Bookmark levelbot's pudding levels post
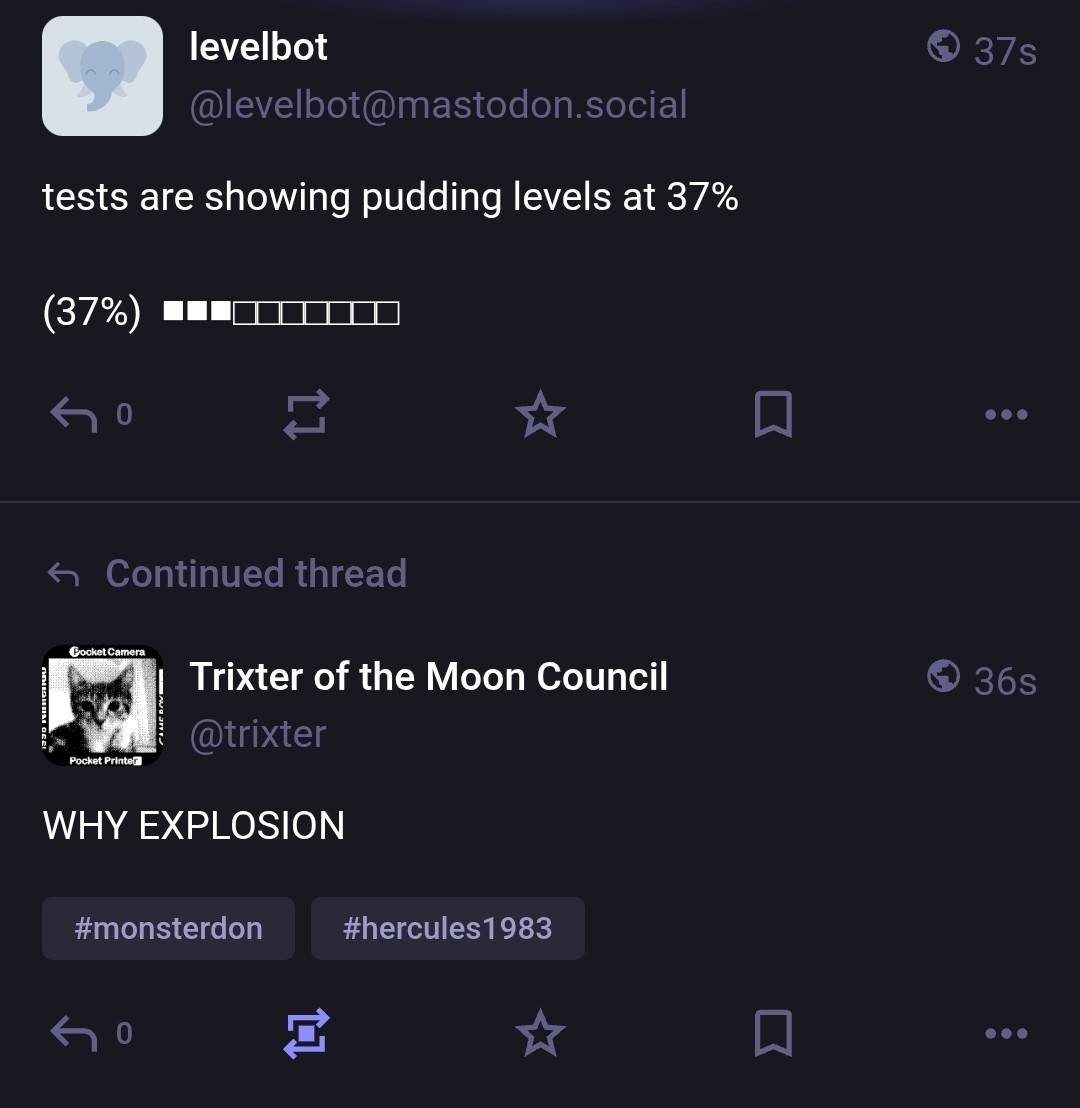Viewport: 1080px width, 1108px height. coord(773,414)
